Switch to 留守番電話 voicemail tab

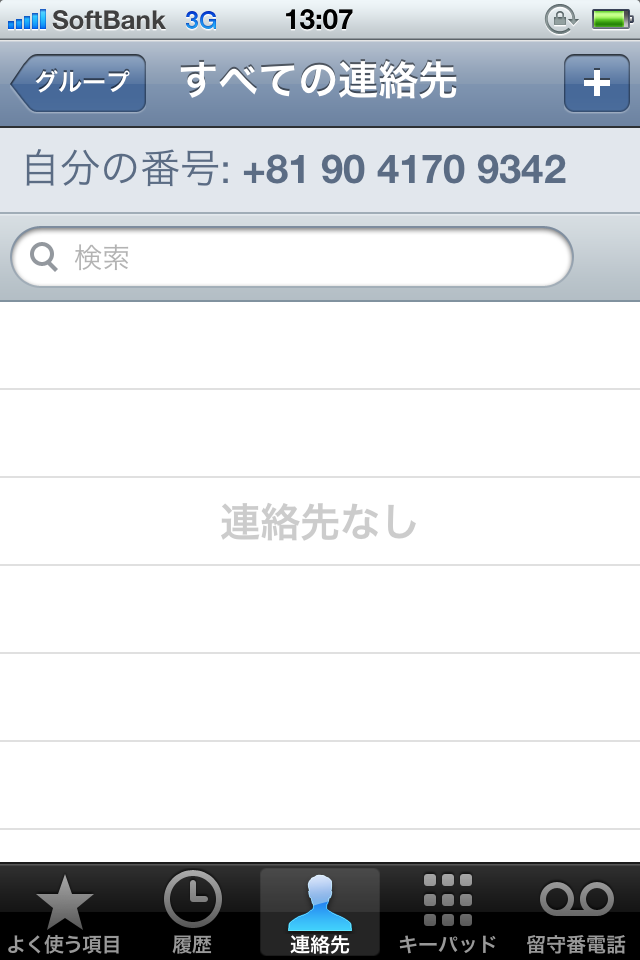click(576, 912)
